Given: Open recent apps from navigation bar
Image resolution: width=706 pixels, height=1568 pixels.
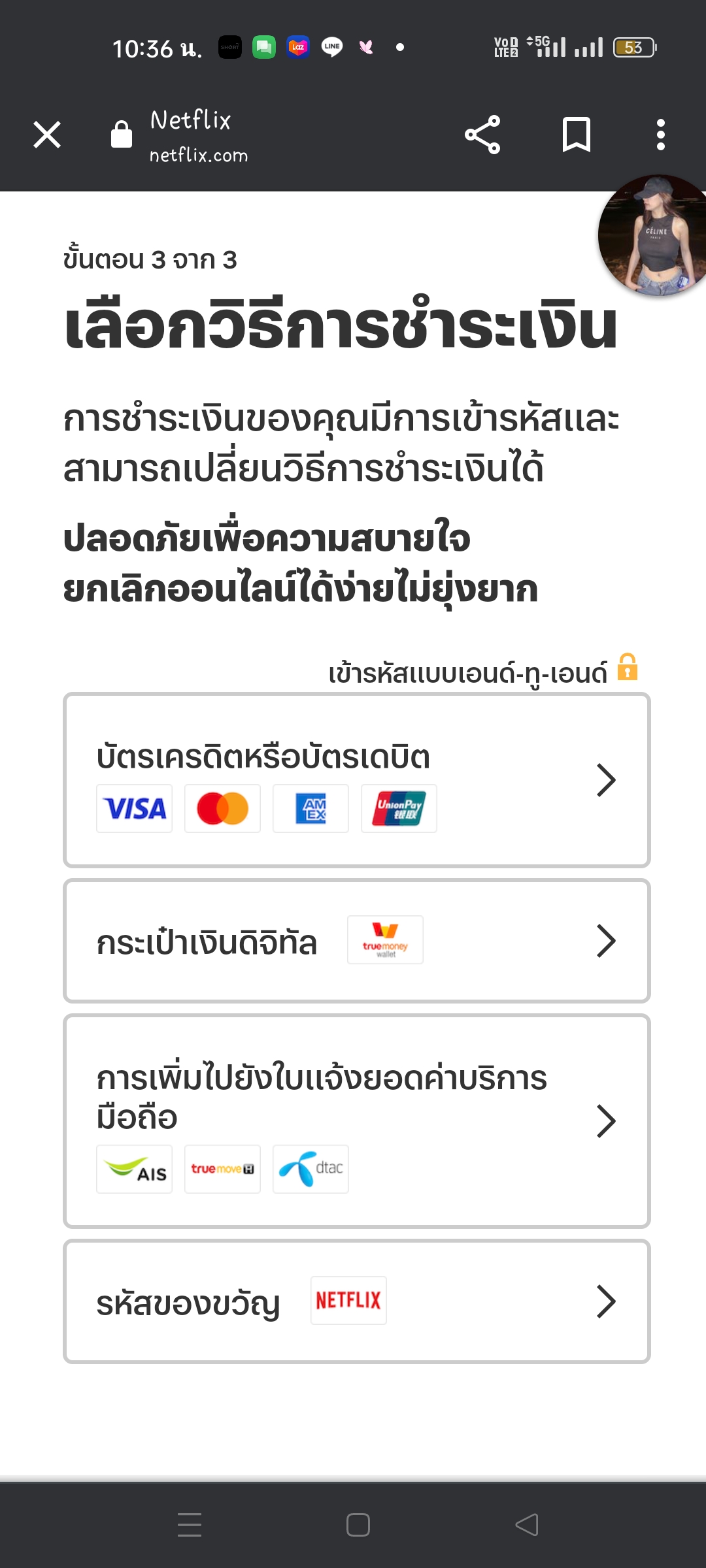Looking at the screenshot, I should pos(190,1525).
